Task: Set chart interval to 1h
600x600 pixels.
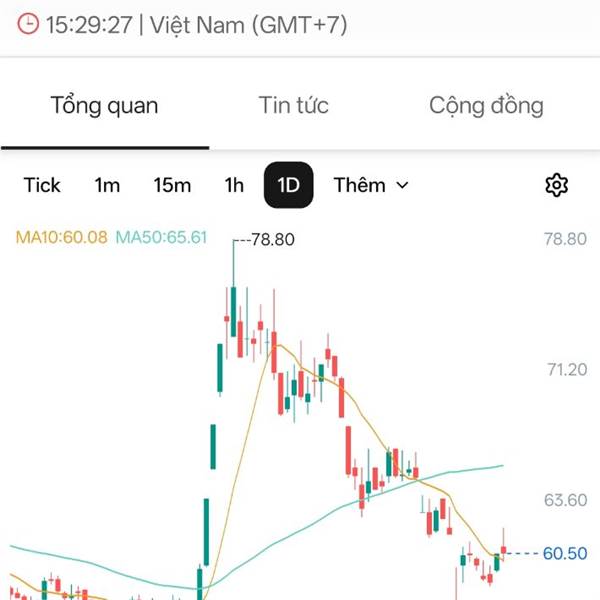Action: pyautogui.click(x=234, y=185)
